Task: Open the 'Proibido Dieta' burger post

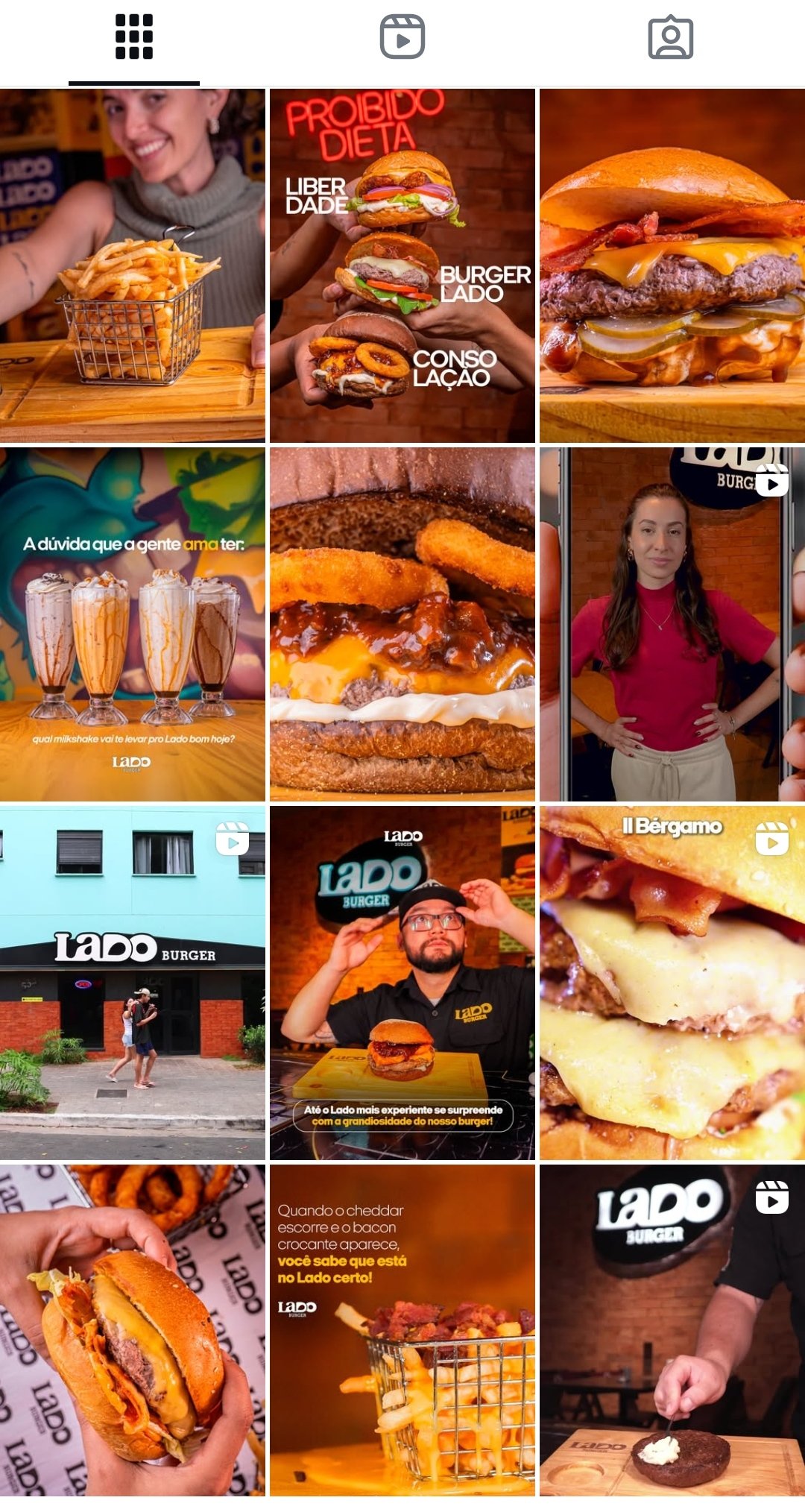Action: coord(402,265)
